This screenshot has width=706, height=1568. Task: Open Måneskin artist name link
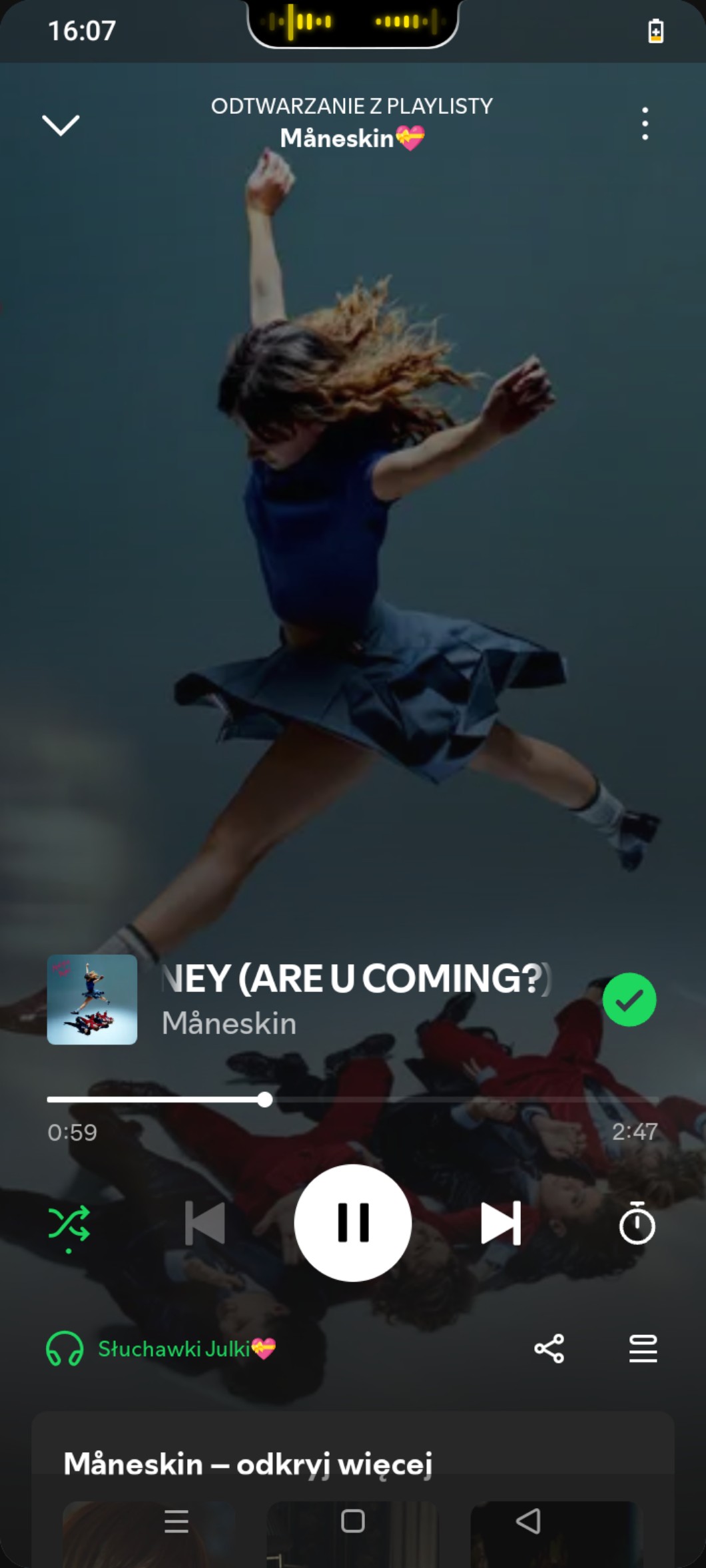pos(229,1023)
